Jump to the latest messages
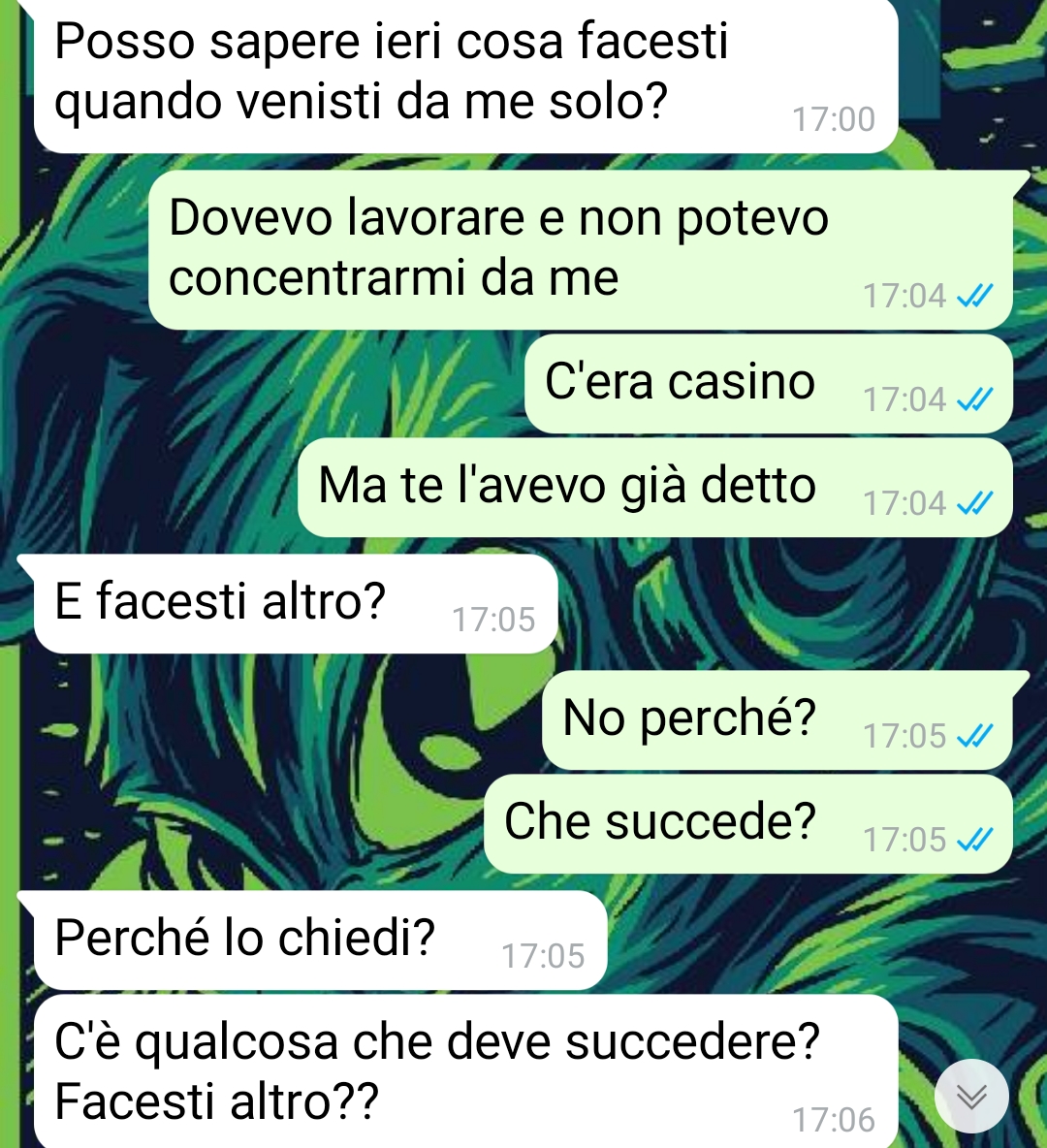The height and width of the screenshot is (1148, 1047). click(971, 1097)
